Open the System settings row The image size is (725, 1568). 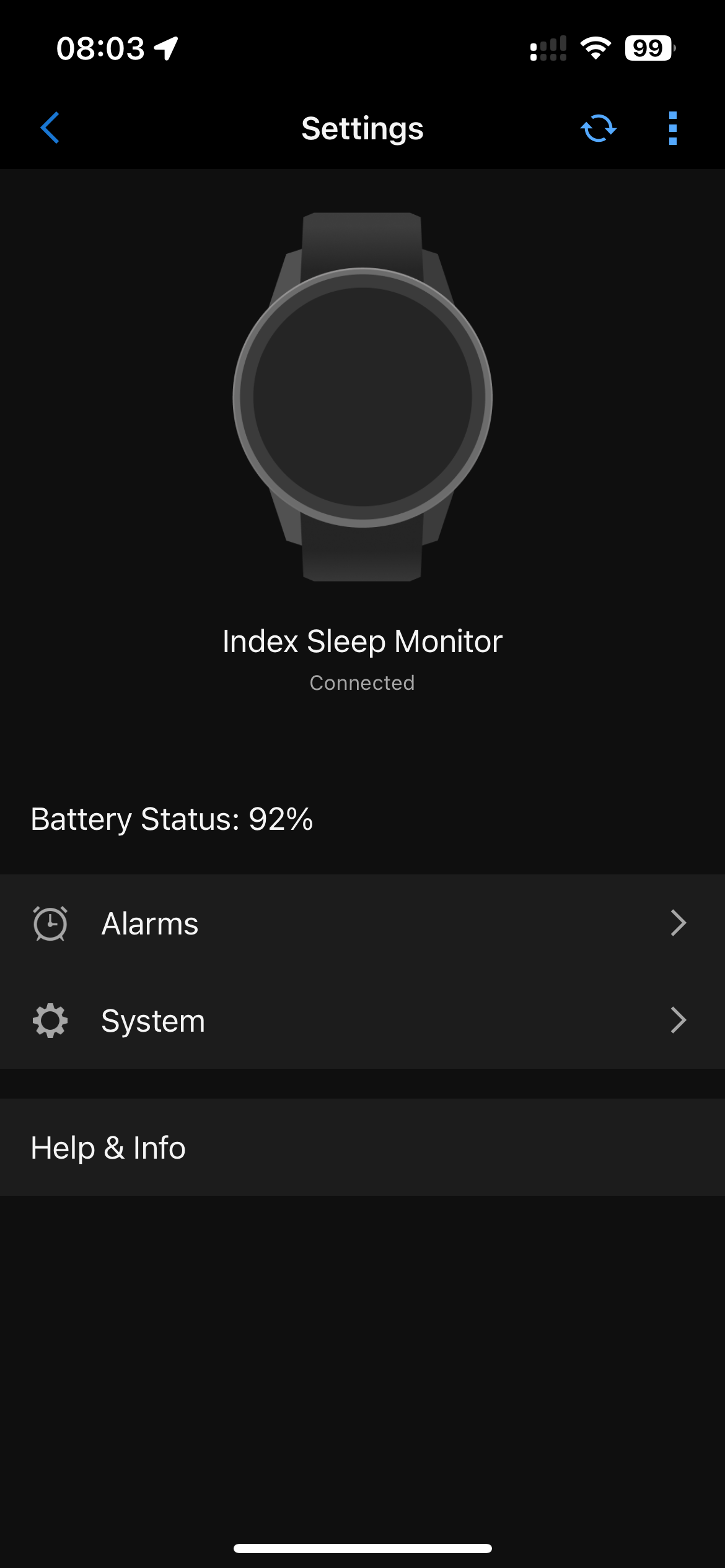(362, 1020)
